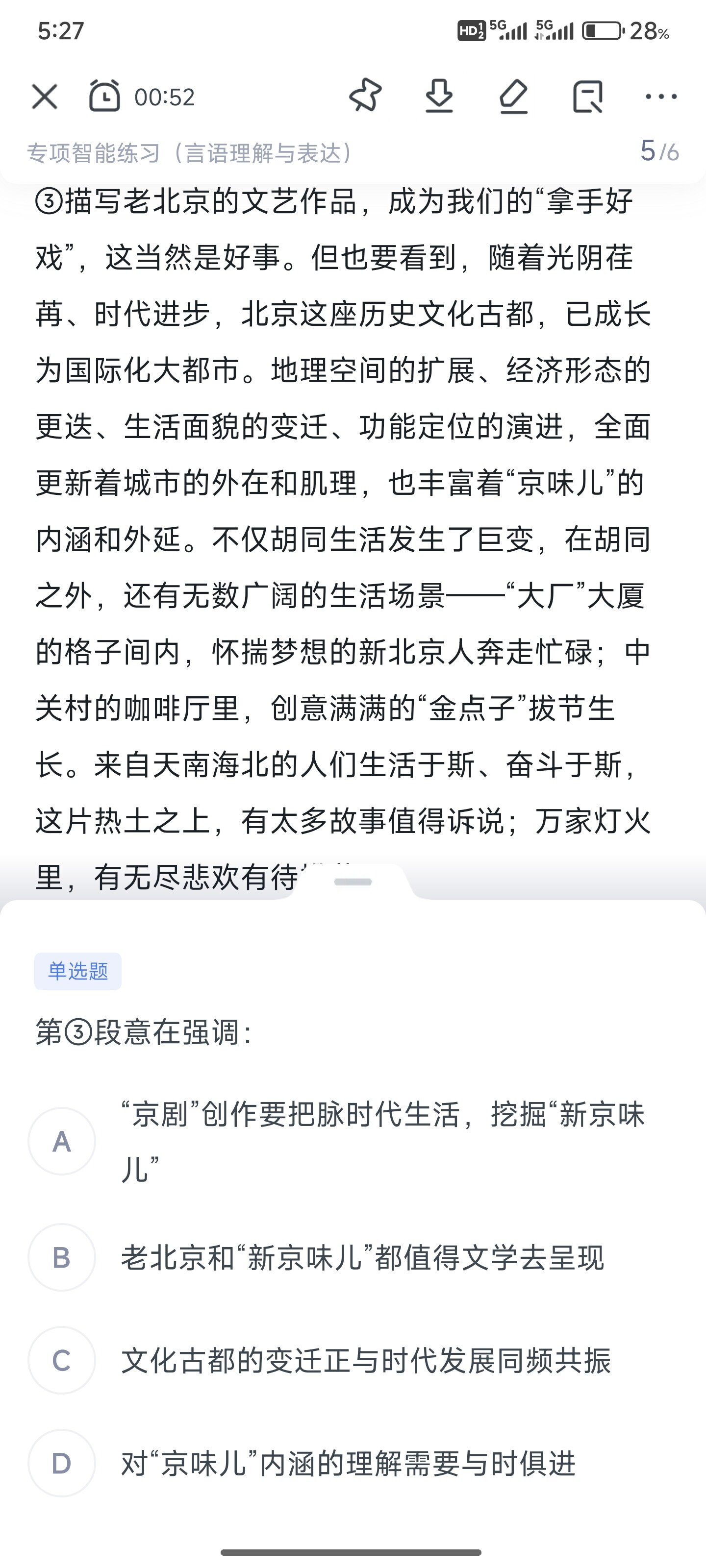Open the three-dot overflow menu

[x=661, y=96]
